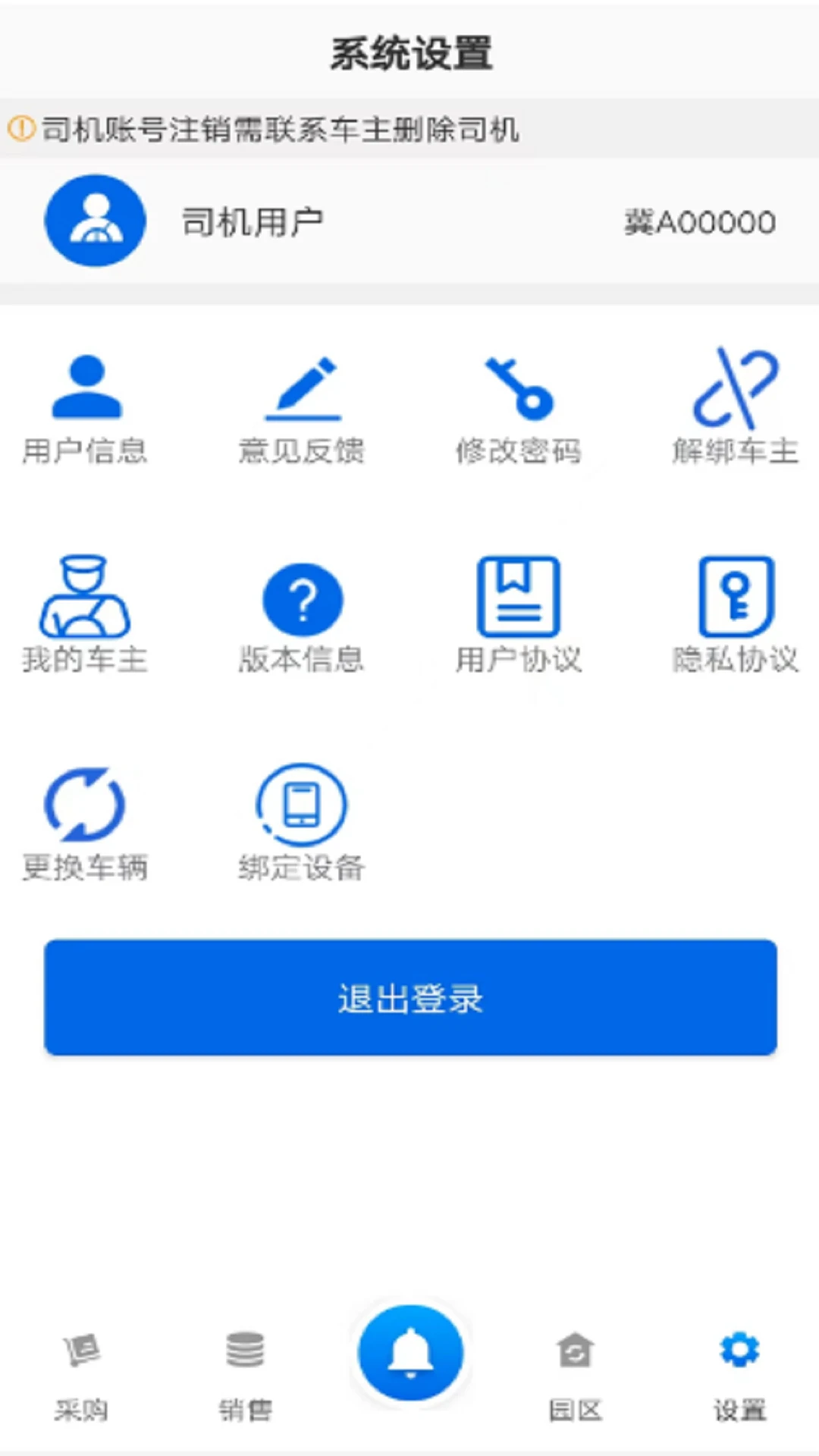This screenshot has height=1456, width=819.
Task: Tap 解绑车主 to unbind owner
Action: pos(733,409)
